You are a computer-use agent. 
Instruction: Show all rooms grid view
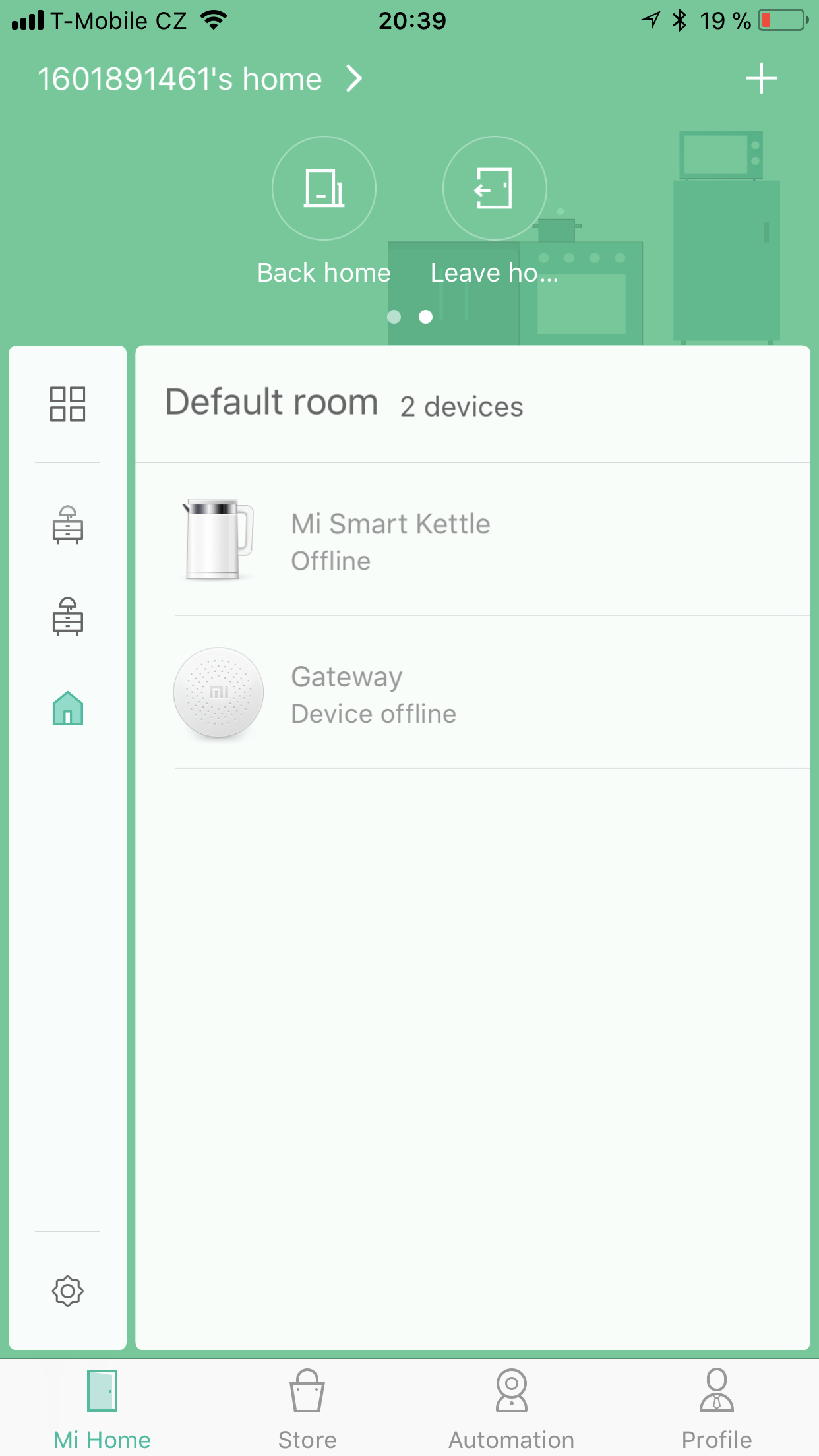pyautogui.click(x=67, y=404)
